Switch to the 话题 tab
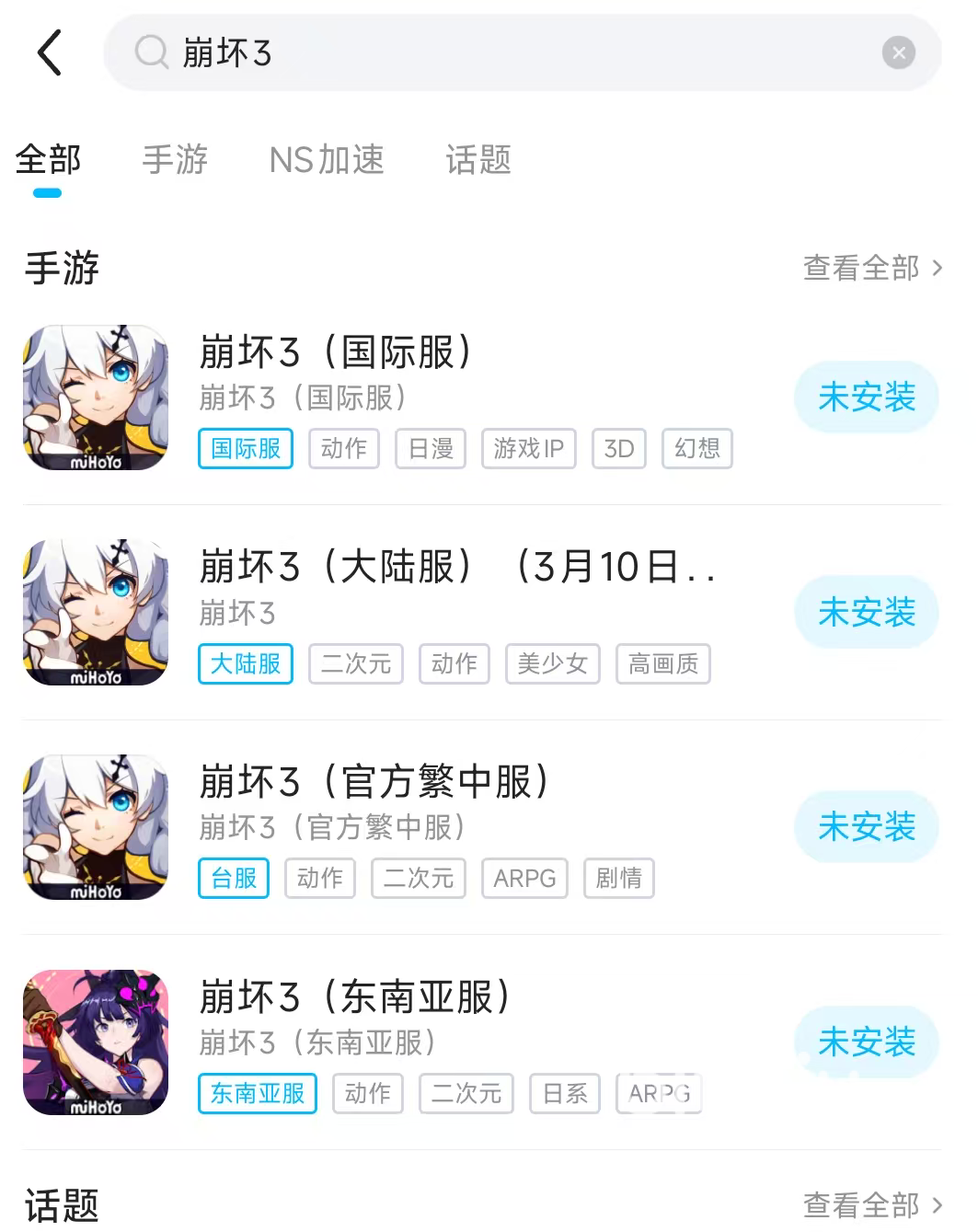 [477, 160]
